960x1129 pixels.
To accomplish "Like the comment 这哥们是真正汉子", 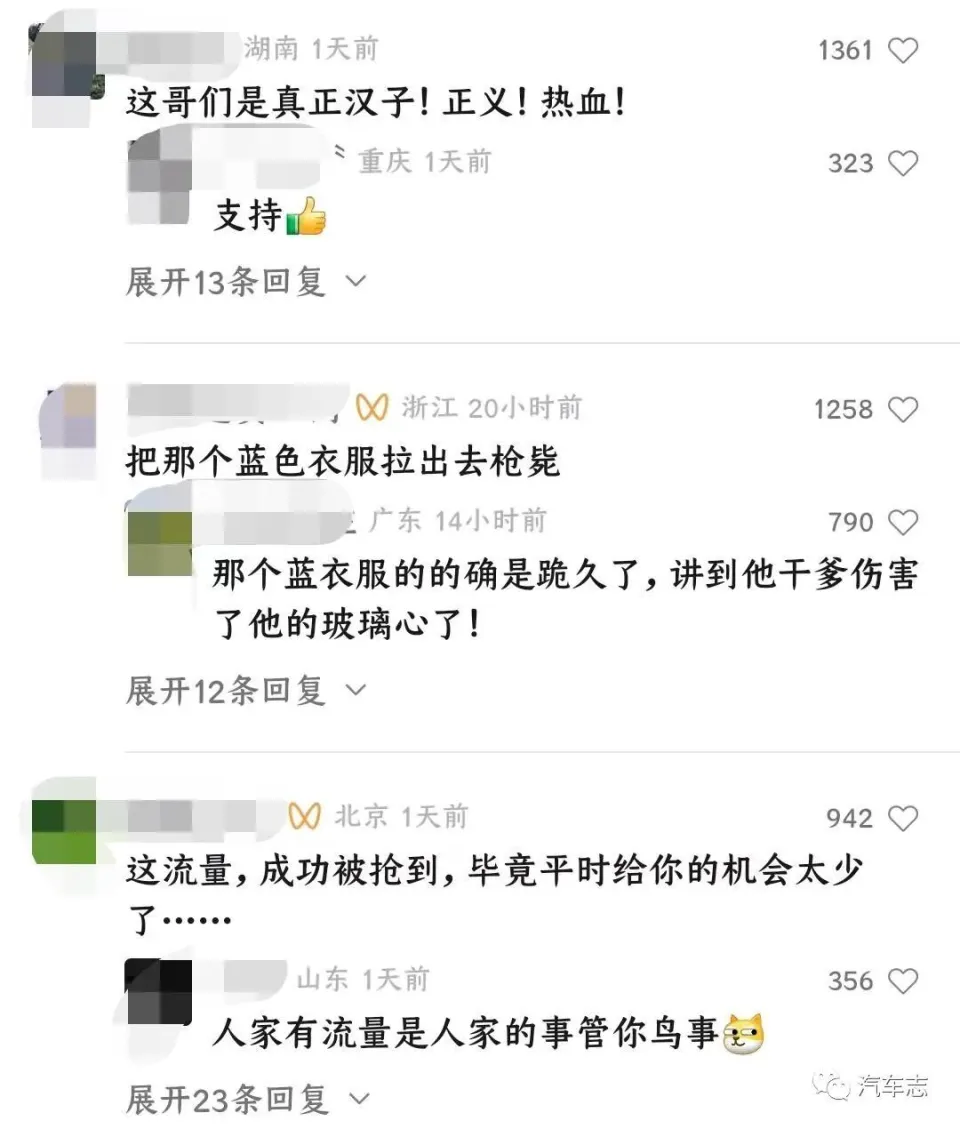I will pos(903,50).
